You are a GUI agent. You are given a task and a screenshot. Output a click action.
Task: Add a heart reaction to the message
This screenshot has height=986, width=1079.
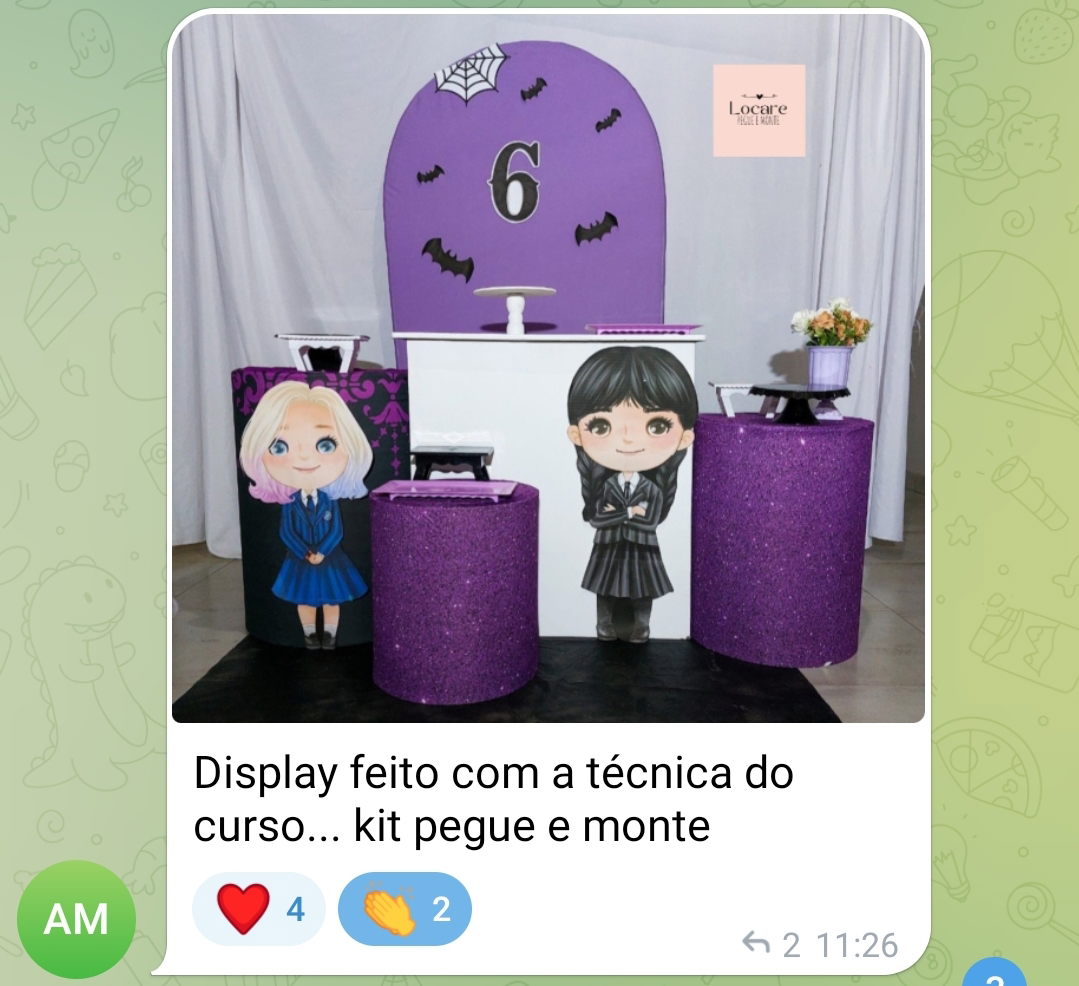pos(258,909)
